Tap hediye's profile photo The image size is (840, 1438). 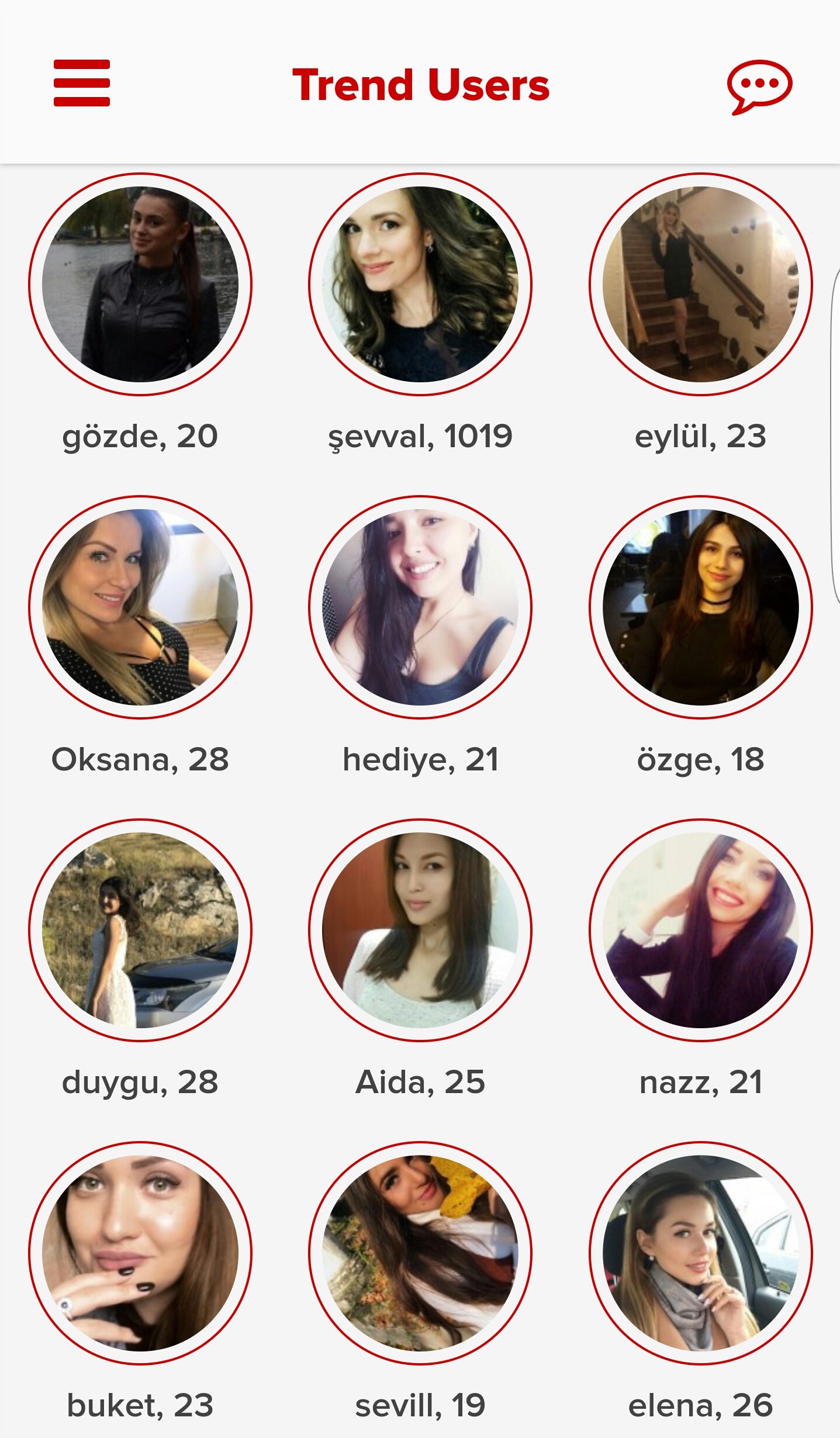coord(420,607)
